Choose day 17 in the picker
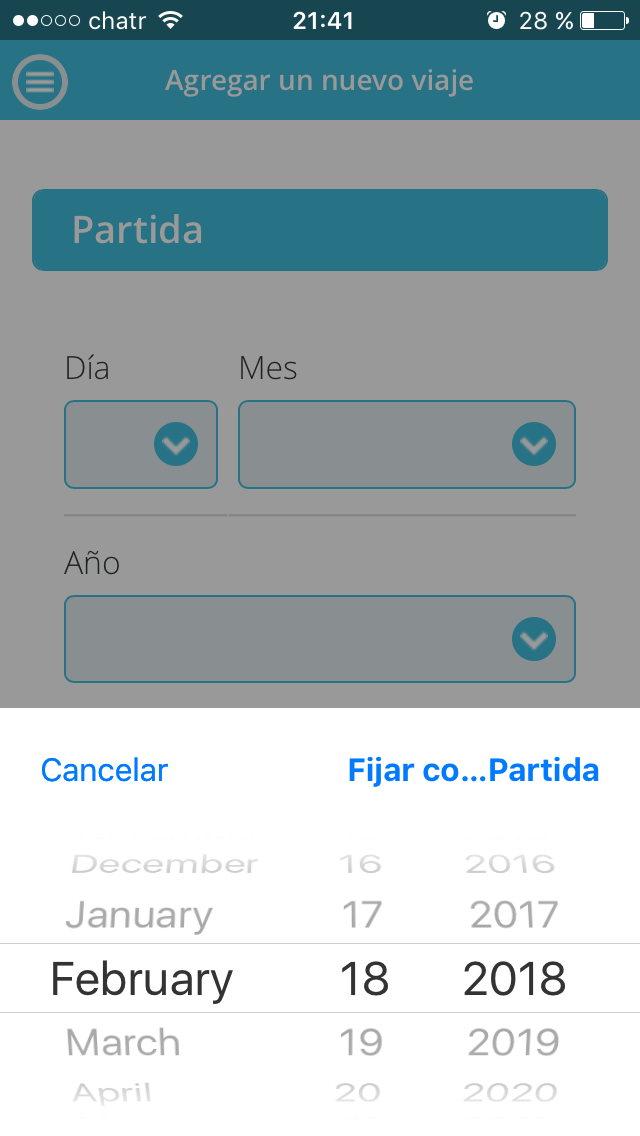The image size is (640, 1136). coord(362,915)
